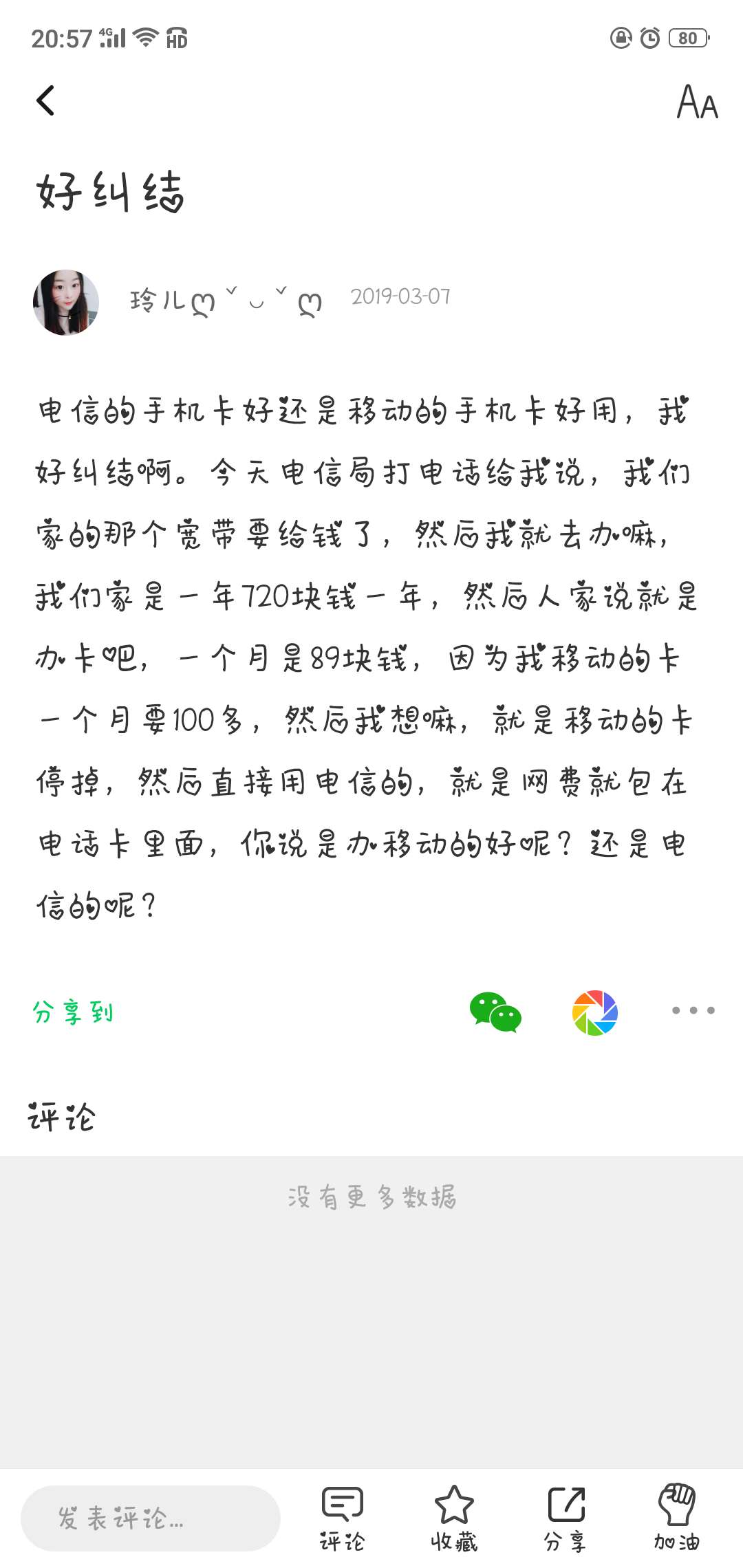Image resolution: width=743 pixels, height=1568 pixels.
Task: Open more sharing options via three dots
Action: [691, 1011]
